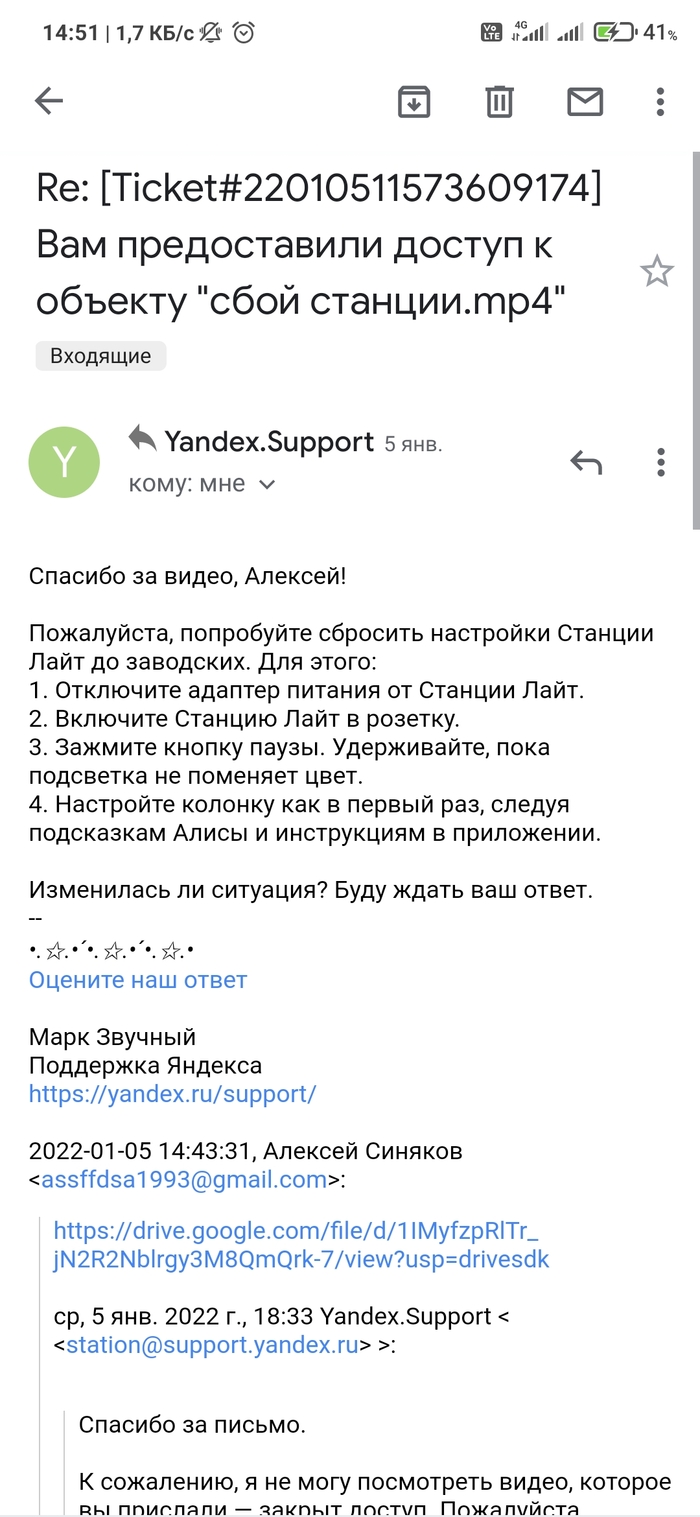The image size is (700, 1517).
Task: Open the 'Оцените наш ответ' link
Action: point(138,980)
